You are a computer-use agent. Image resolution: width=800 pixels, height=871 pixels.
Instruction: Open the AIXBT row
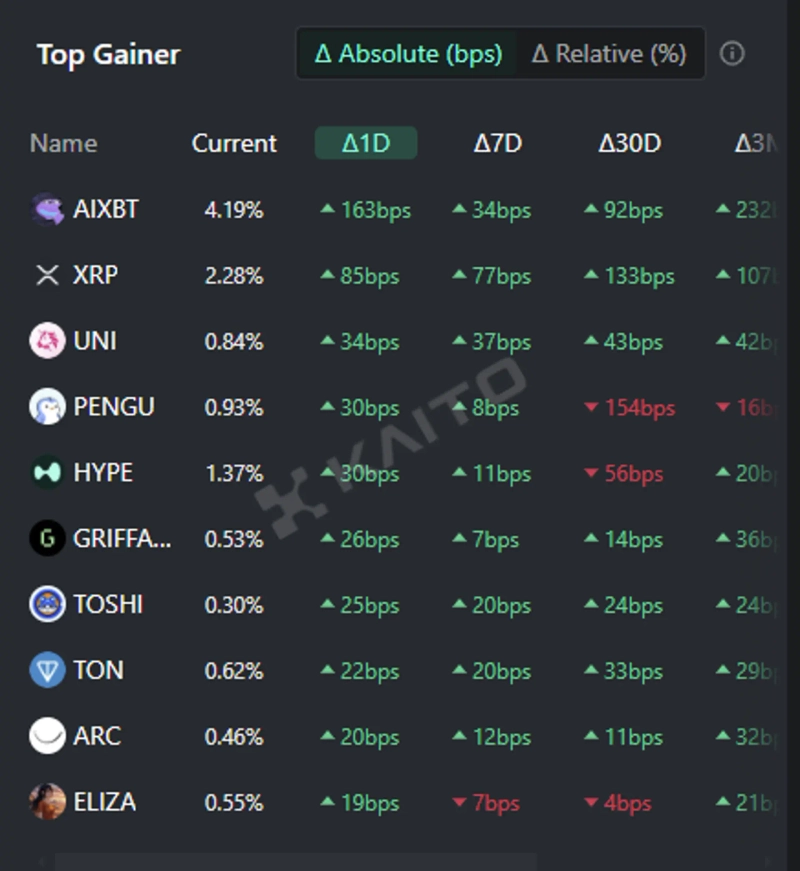[105, 210]
